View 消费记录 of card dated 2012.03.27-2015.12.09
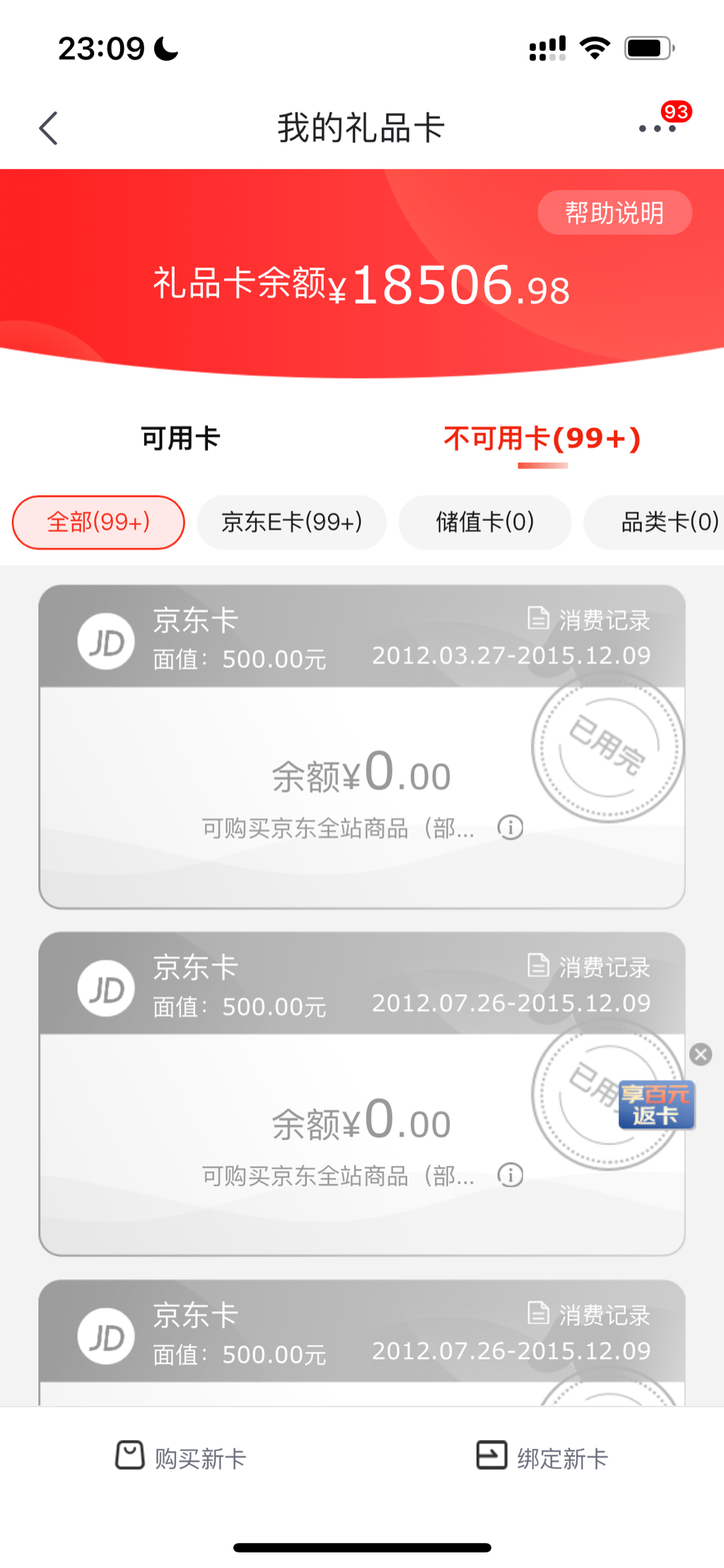724x1568 pixels. click(x=590, y=620)
